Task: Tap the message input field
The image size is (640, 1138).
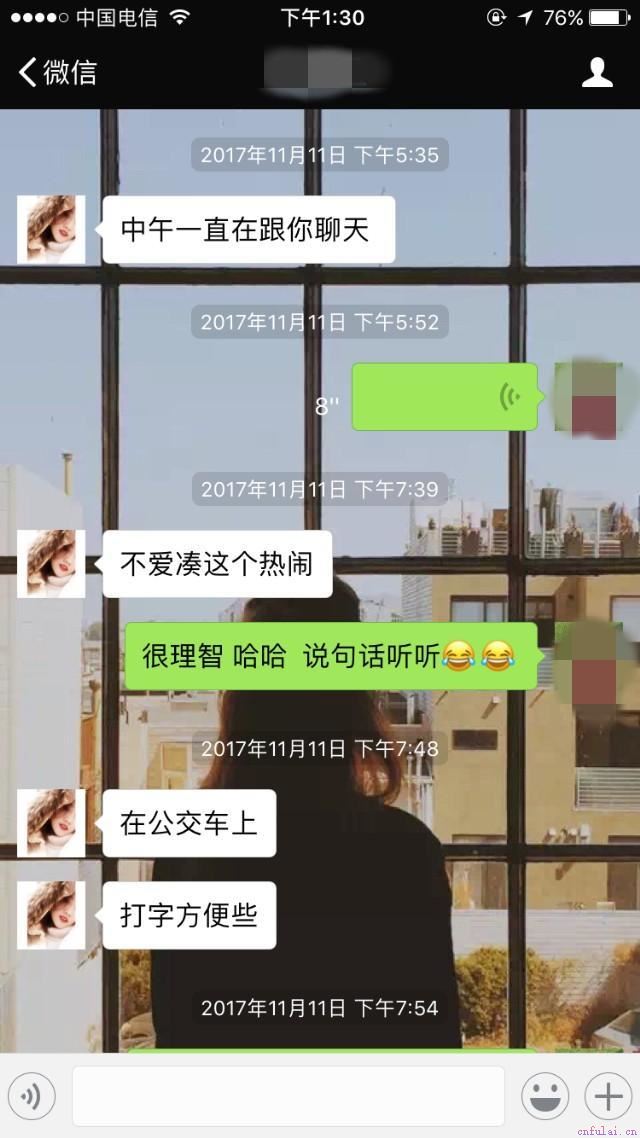Action: coord(288,1097)
